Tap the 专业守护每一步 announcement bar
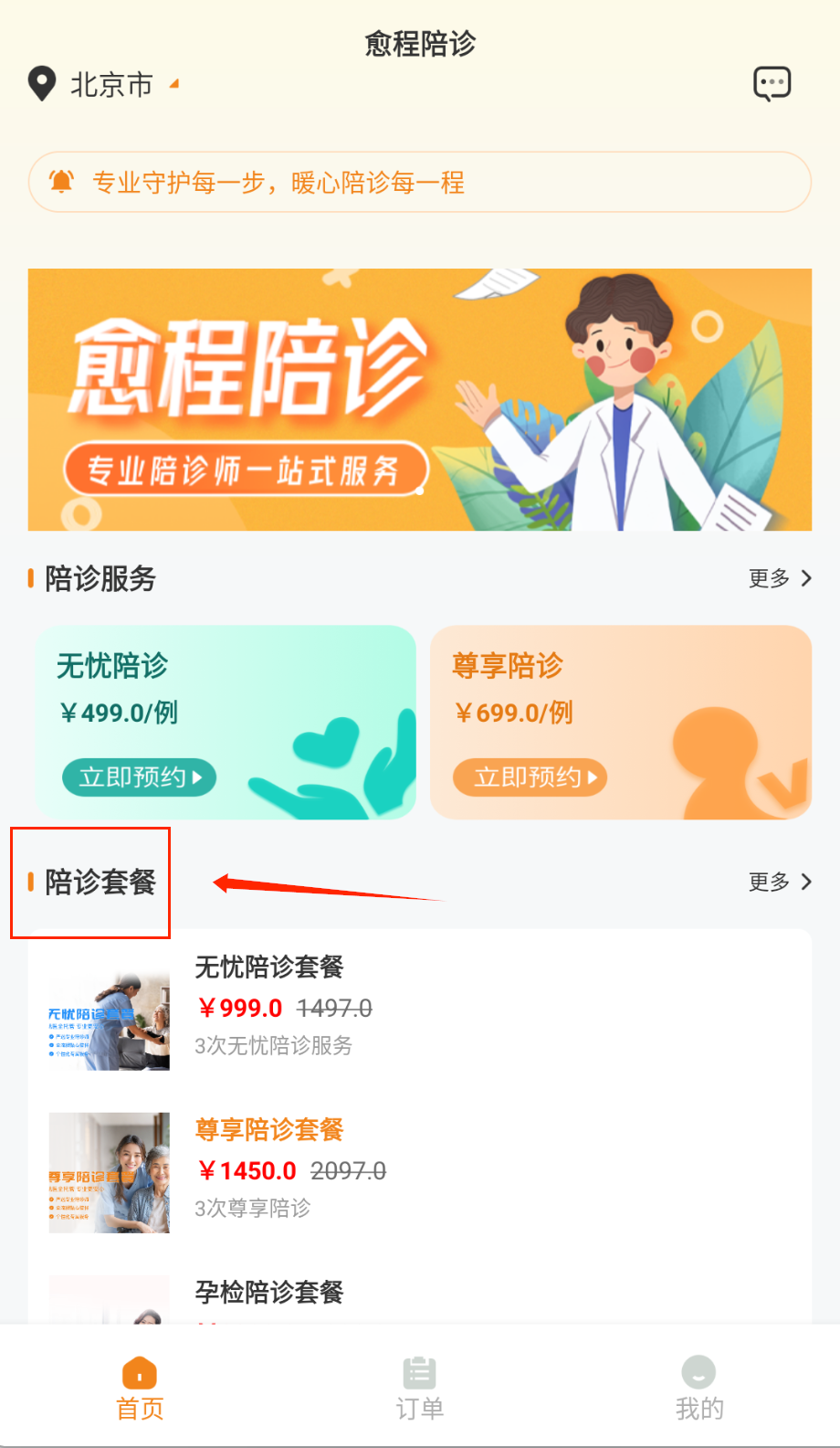Image resolution: width=840 pixels, height=1448 pixels. (420, 183)
